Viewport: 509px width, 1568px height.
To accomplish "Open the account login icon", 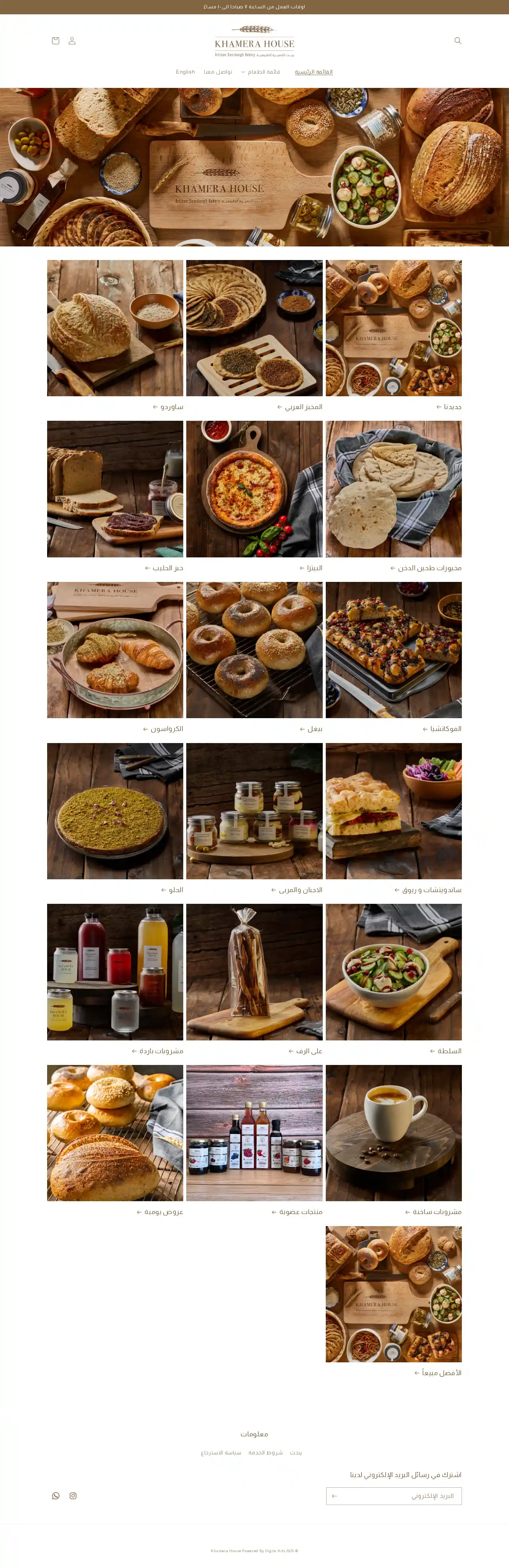I will (72, 41).
